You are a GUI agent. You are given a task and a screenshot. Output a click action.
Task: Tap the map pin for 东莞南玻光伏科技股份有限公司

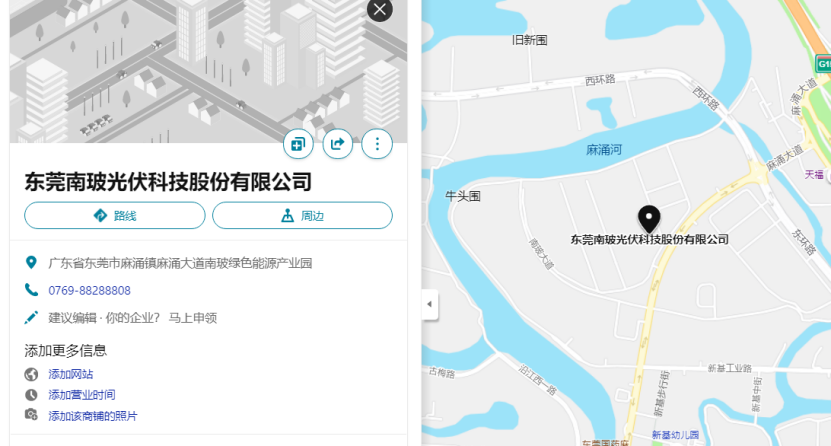(x=649, y=218)
